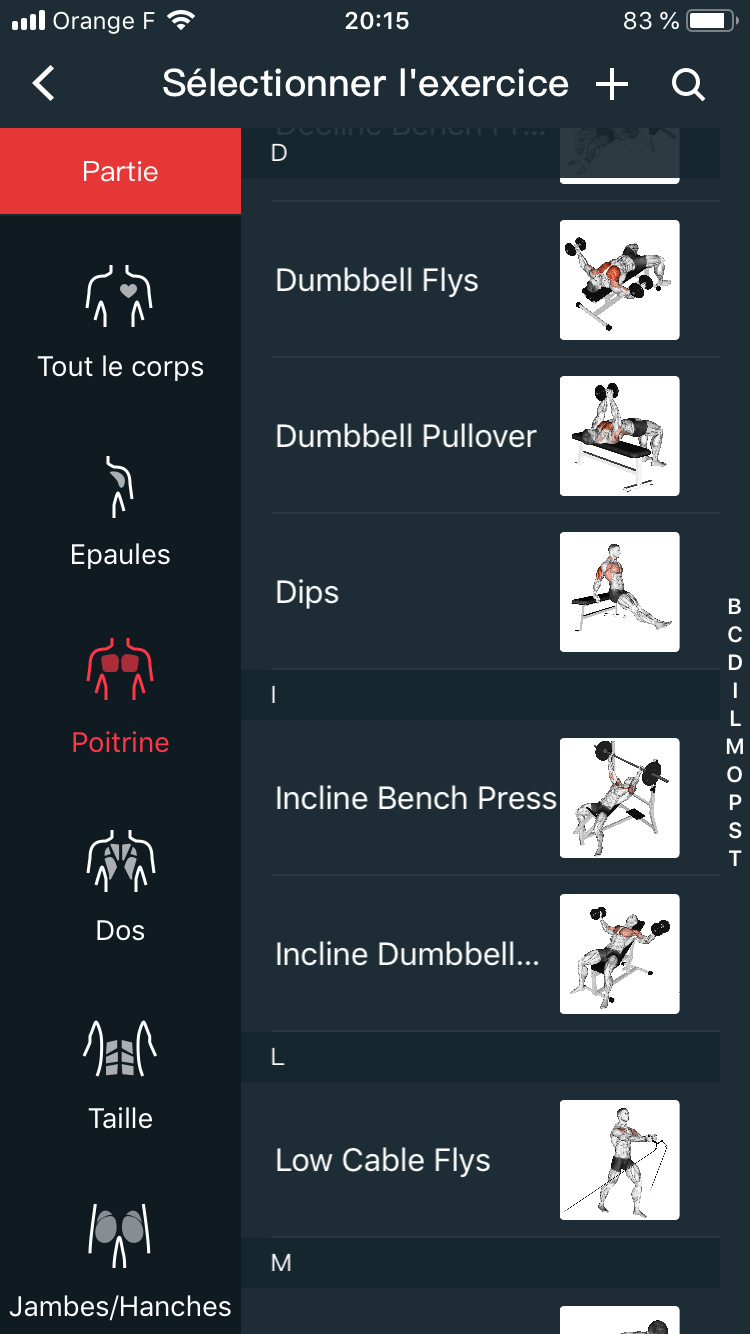Screen dimensions: 750x1334
Task: Jump to letter M in index
Action: click(735, 746)
